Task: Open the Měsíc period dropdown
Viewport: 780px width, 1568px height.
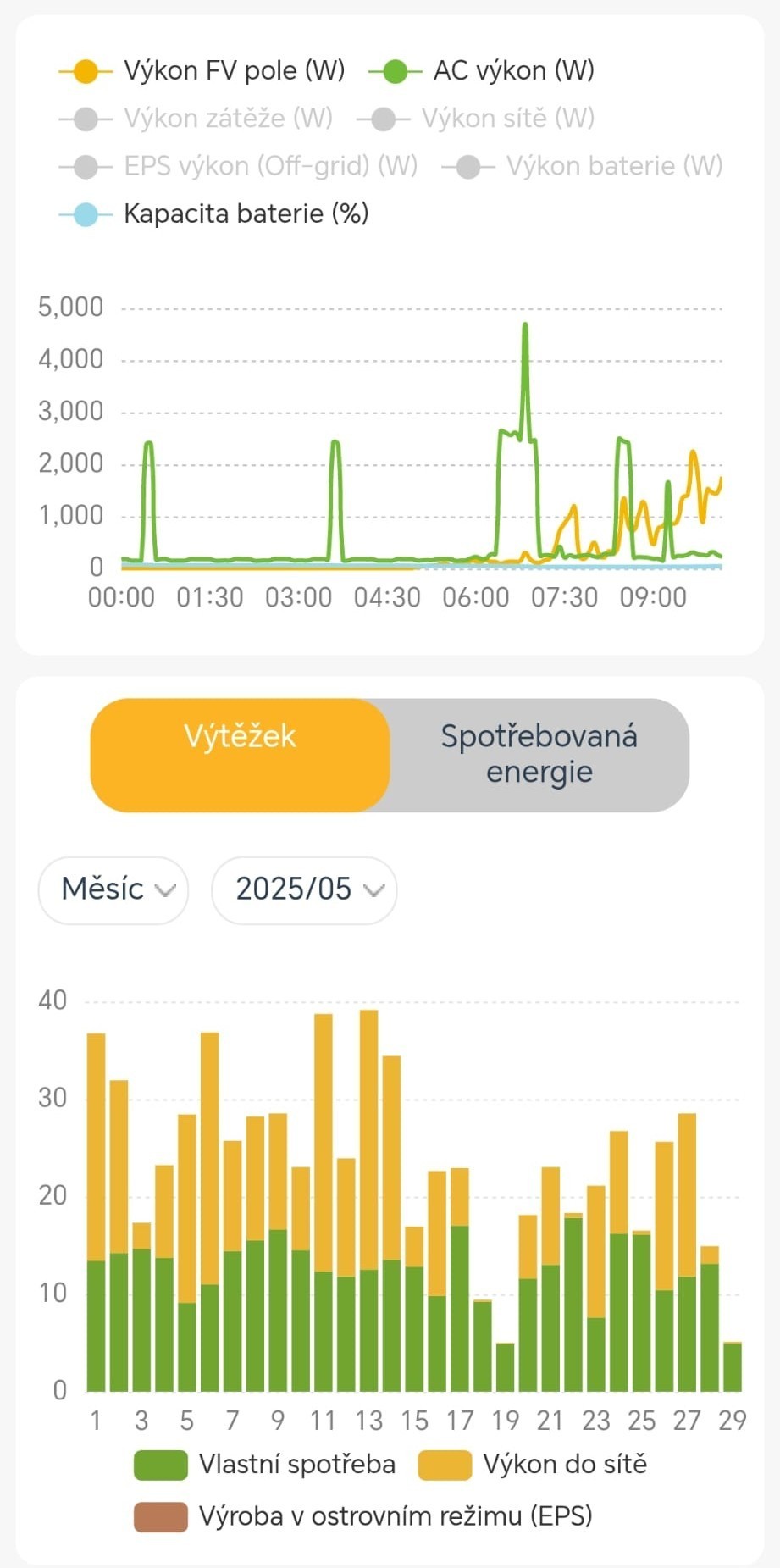Action: (x=114, y=889)
